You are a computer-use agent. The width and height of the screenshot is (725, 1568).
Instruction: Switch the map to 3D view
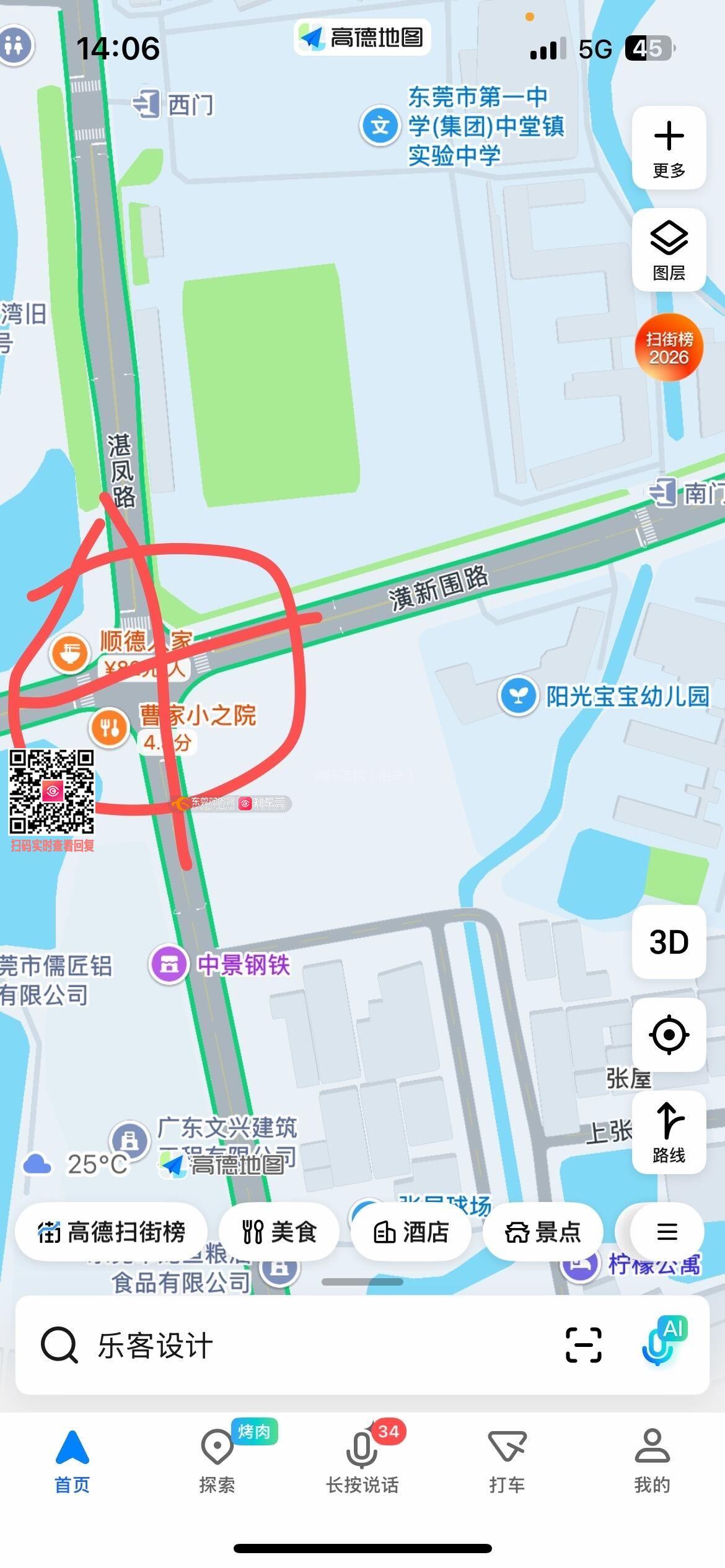(x=669, y=942)
